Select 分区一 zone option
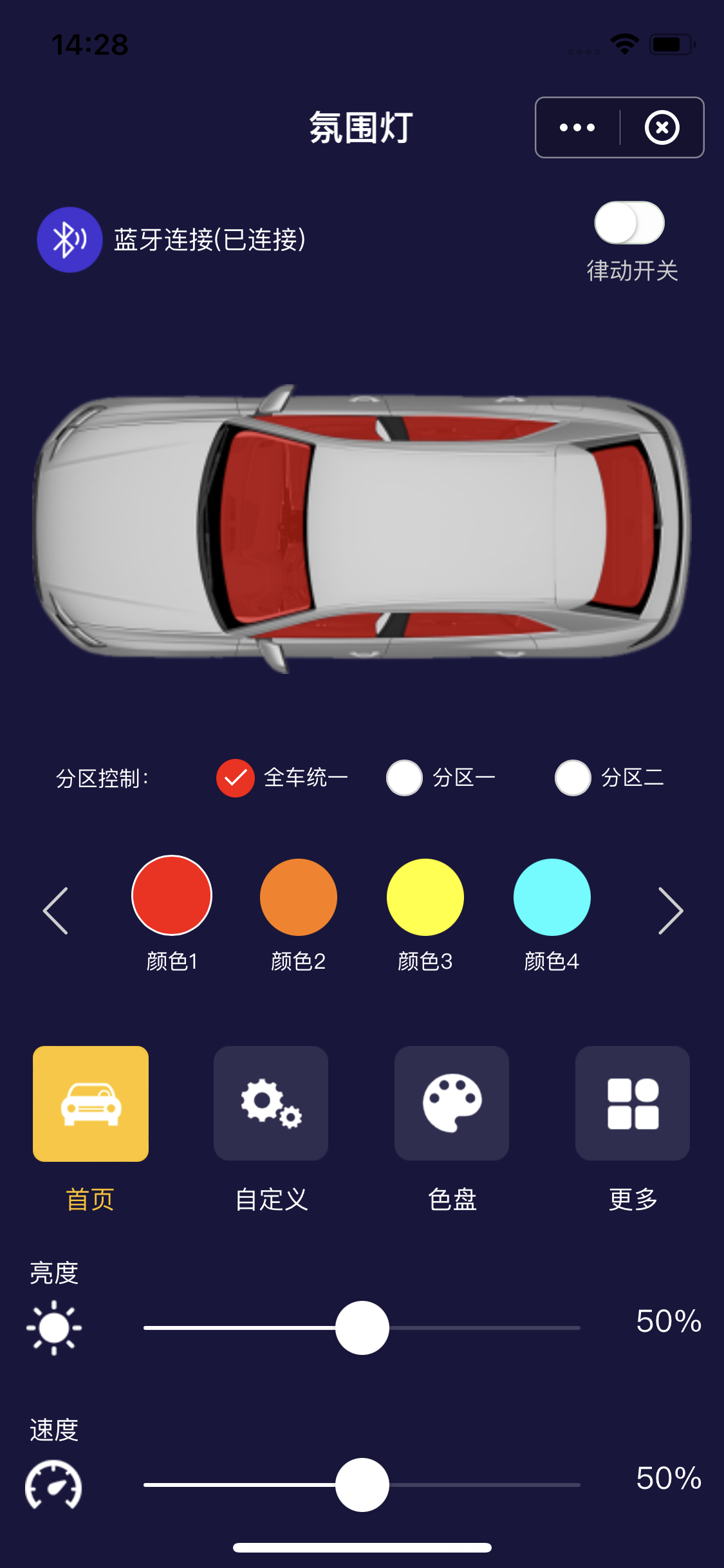The image size is (724, 1568). pos(404,778)
